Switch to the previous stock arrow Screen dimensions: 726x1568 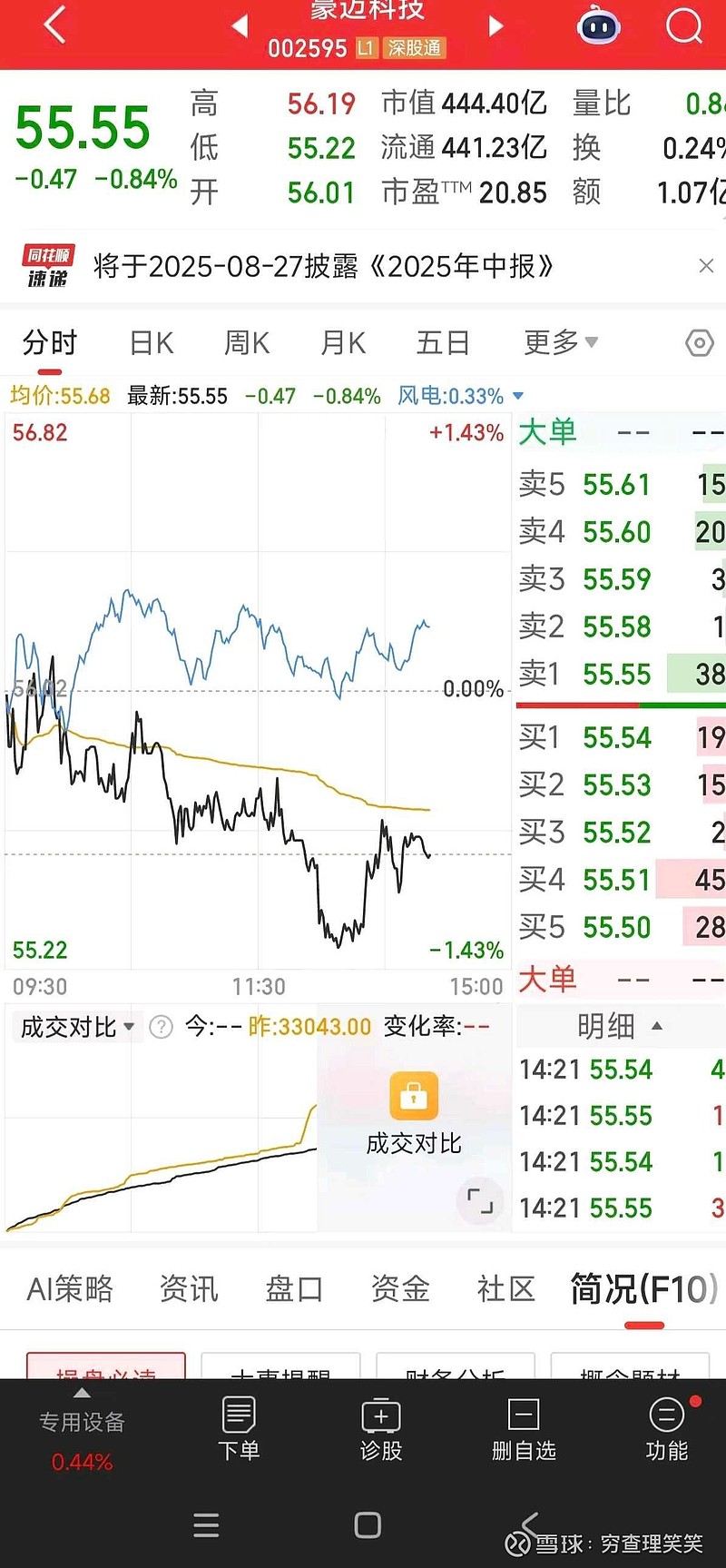point(240,25)
